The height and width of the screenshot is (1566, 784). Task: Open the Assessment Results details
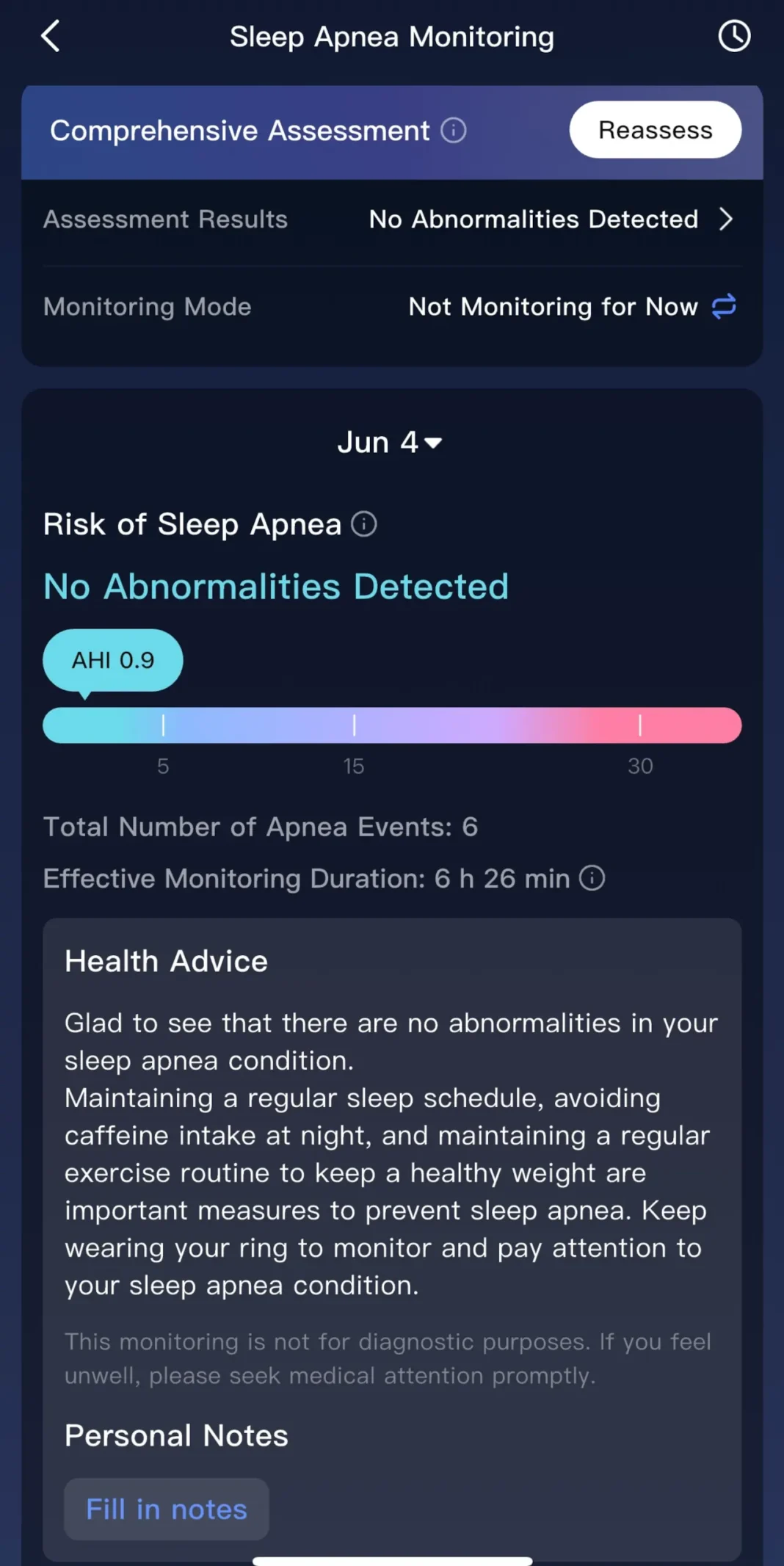[551, 220]
